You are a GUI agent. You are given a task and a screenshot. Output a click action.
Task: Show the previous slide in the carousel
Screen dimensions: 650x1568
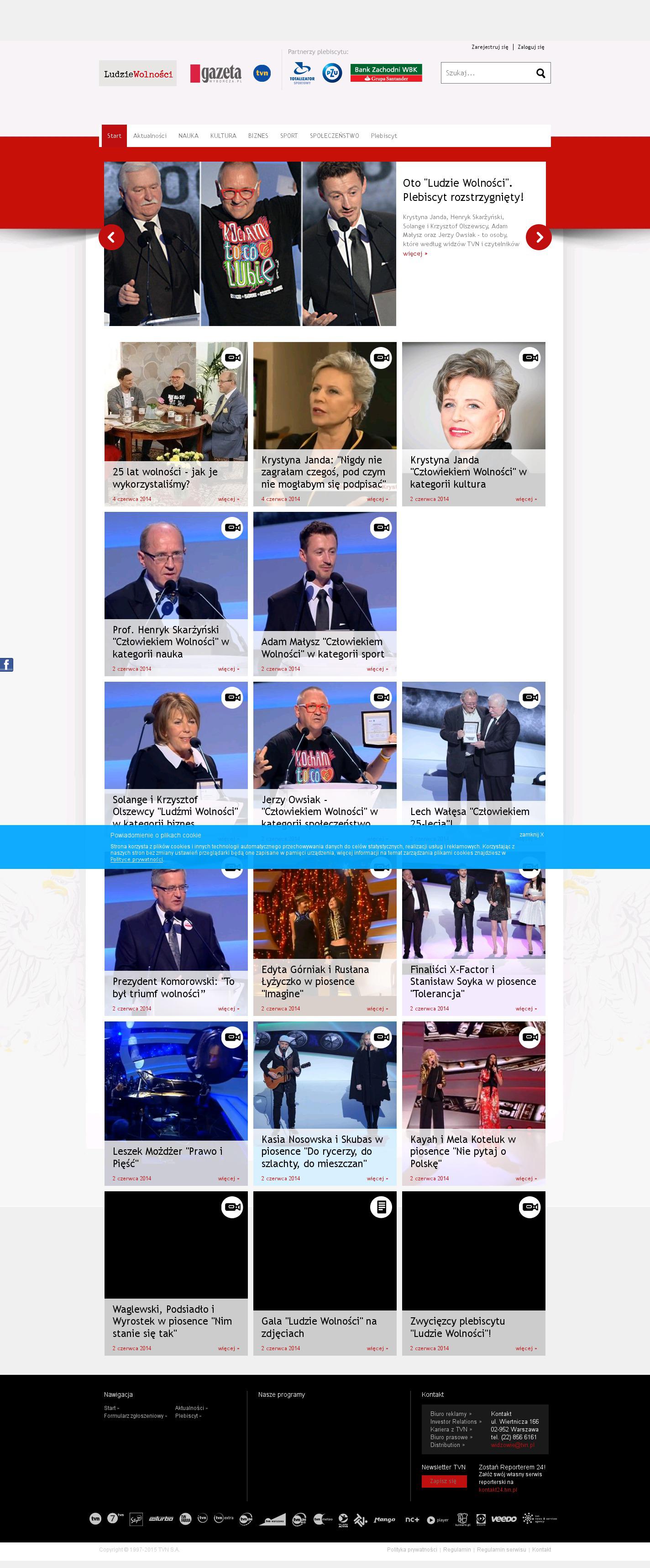(x=111, y=237)
